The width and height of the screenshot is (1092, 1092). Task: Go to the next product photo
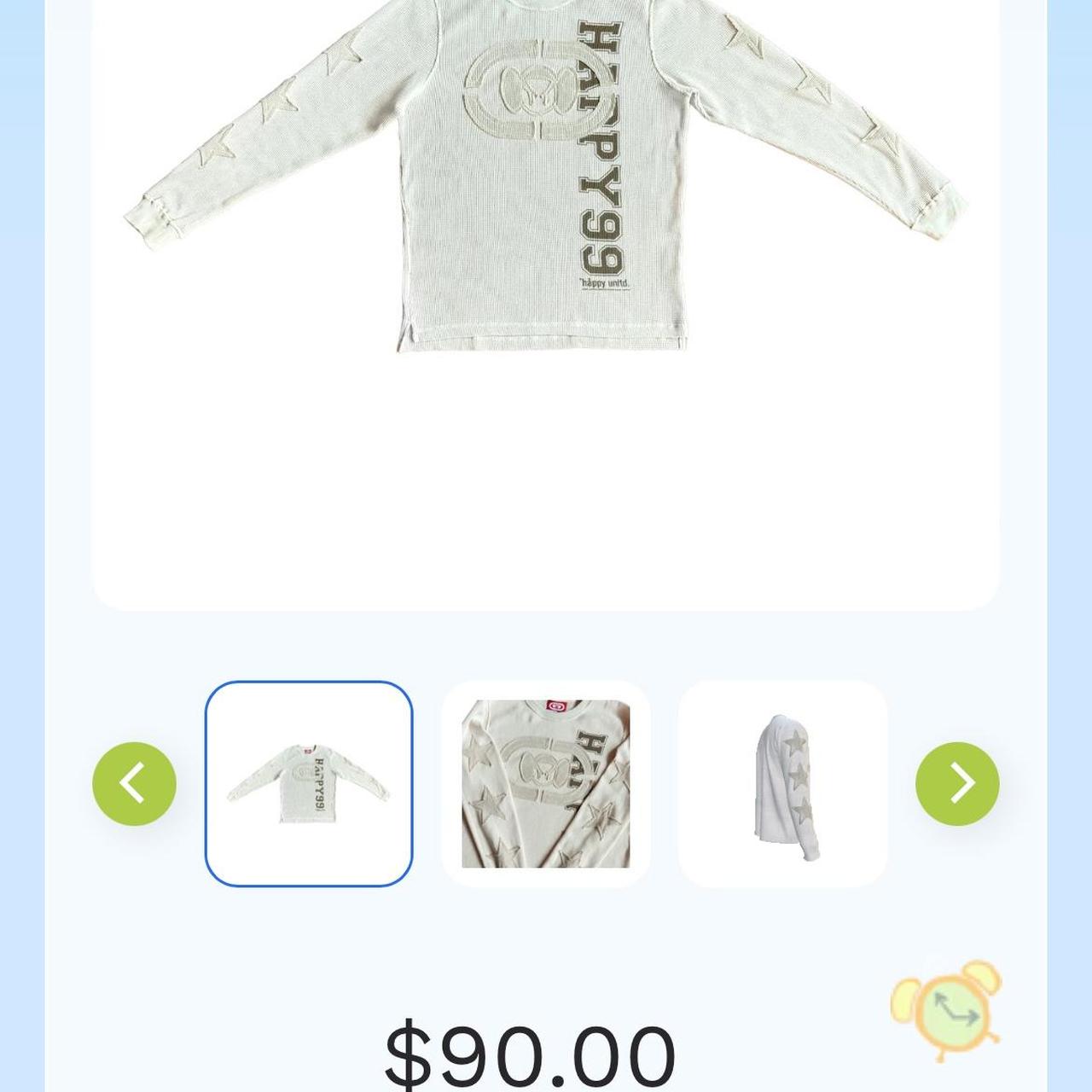pyautogui.click(x=957, y=783)
